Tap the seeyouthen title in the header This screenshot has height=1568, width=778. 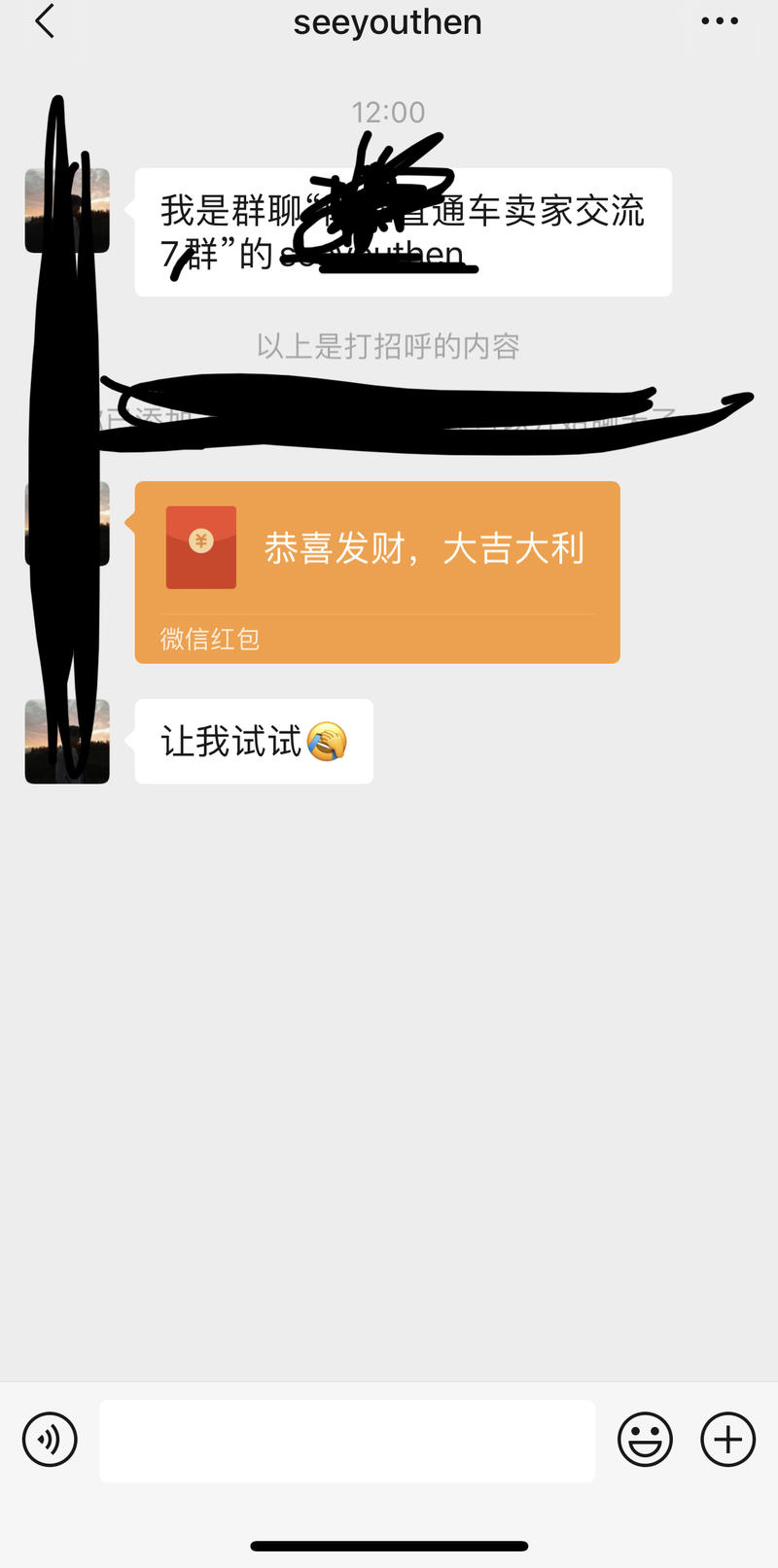click(x=389, y=21)
